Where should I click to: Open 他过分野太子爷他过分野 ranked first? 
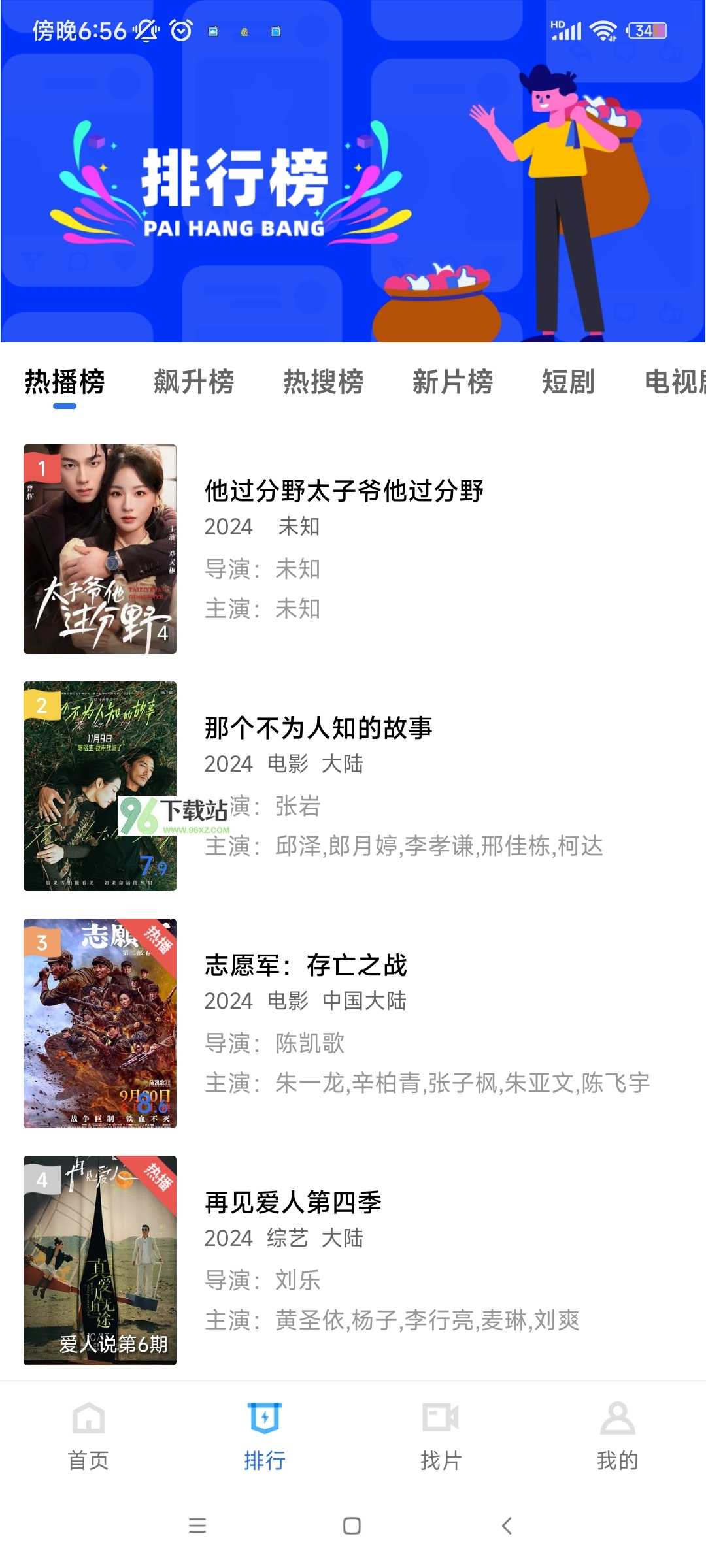(x=344, y=491)
